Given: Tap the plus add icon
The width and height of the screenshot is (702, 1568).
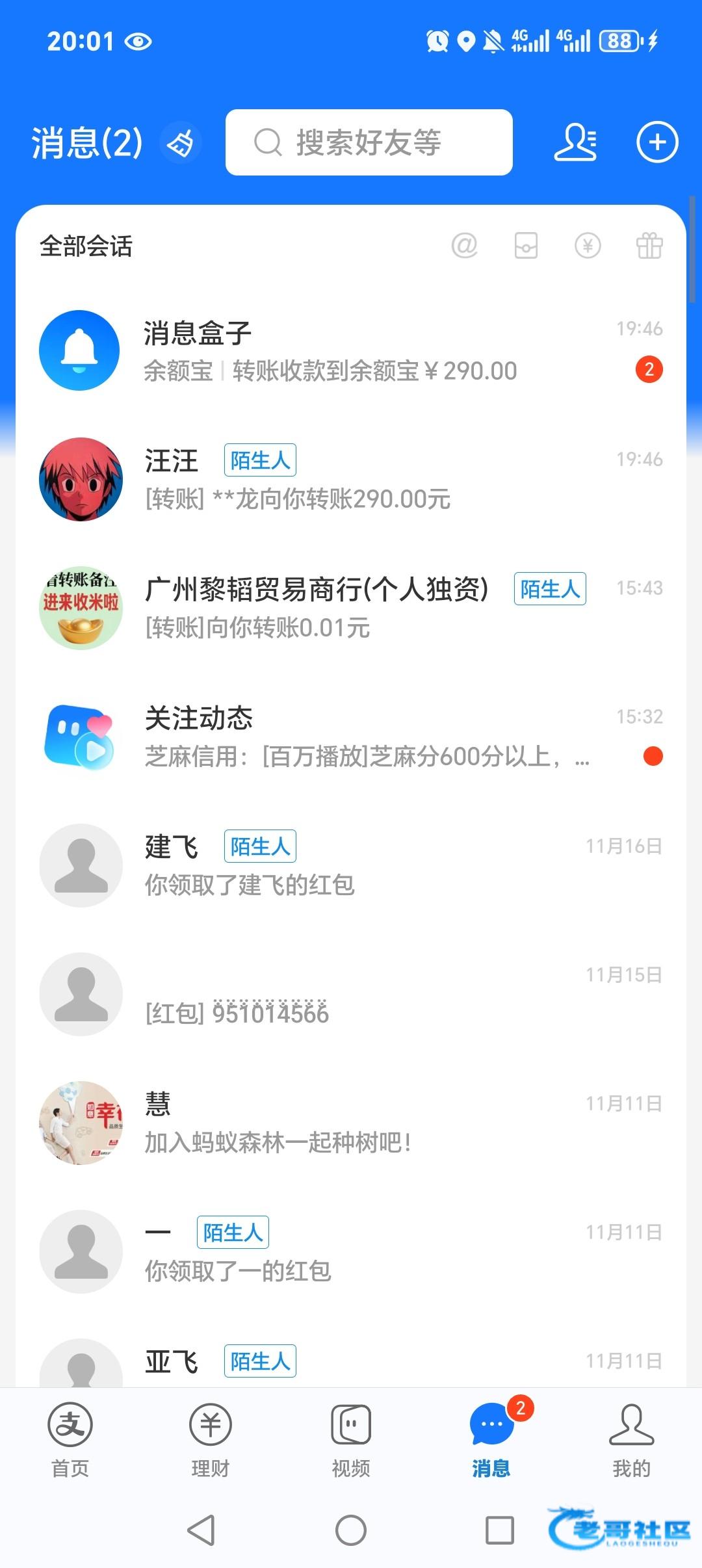Looking at the screenshot, I should [656, 142].
